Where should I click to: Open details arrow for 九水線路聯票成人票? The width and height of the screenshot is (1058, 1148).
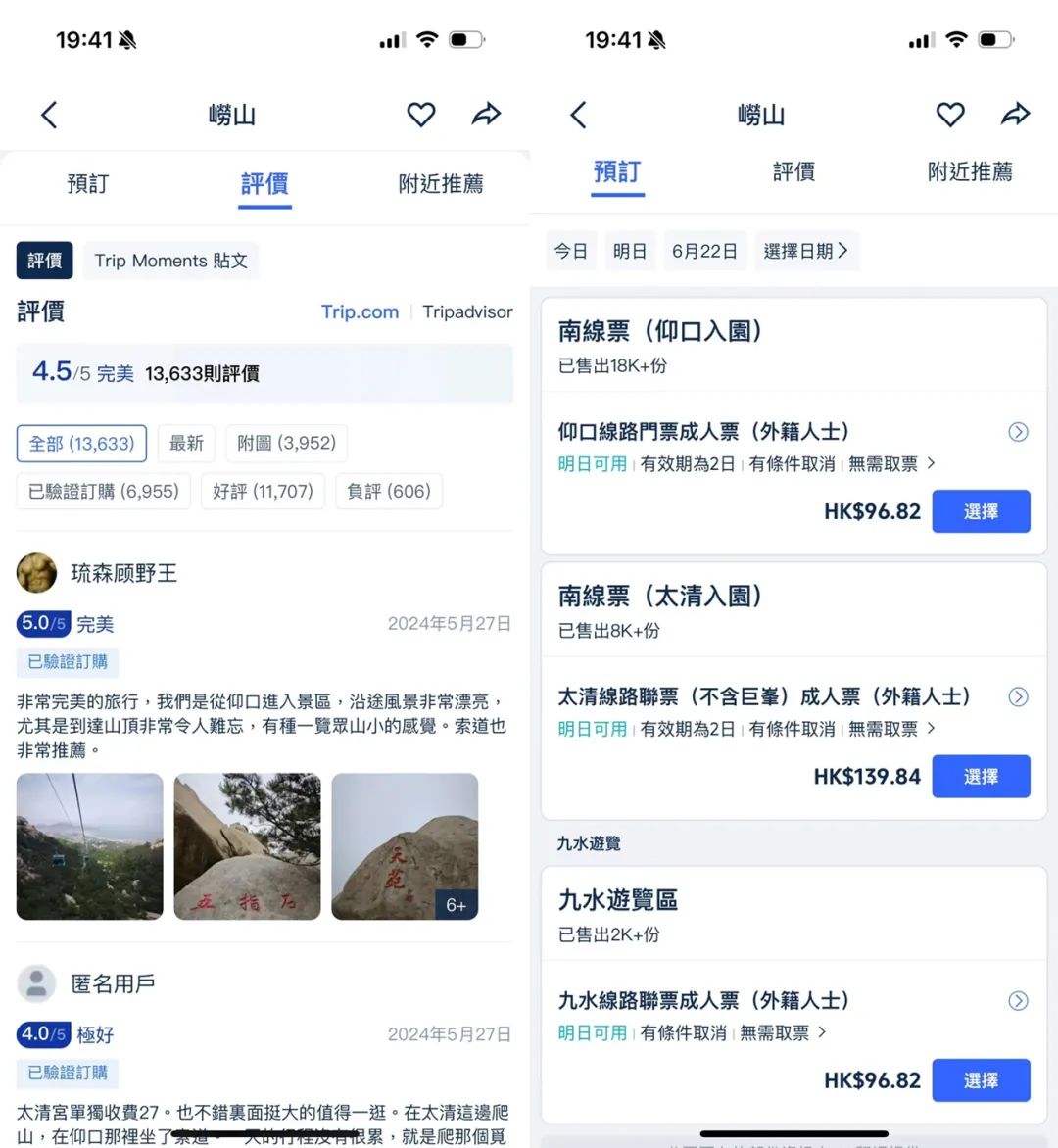click(1018, 1000)
